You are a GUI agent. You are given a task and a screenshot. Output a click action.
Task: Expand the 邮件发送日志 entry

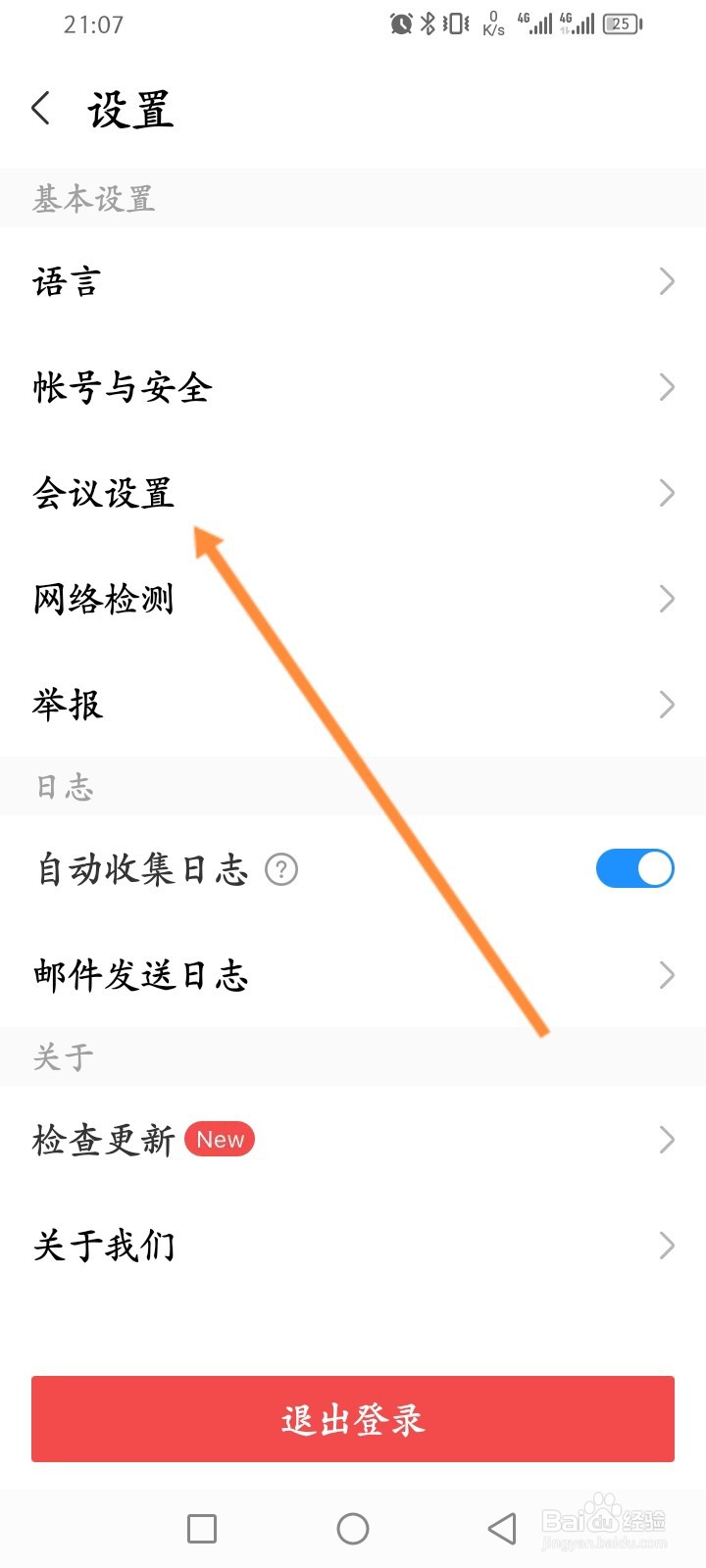667,975
